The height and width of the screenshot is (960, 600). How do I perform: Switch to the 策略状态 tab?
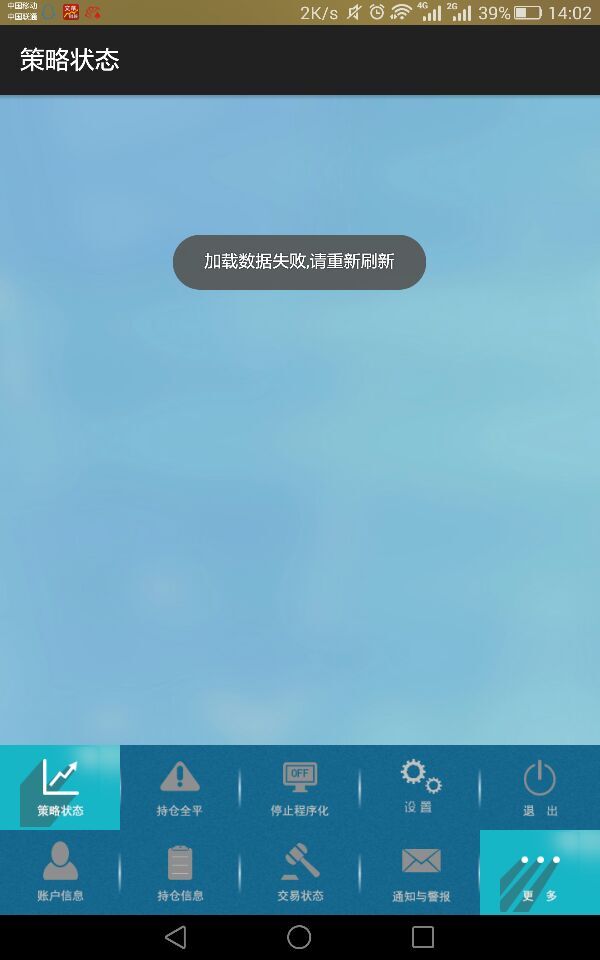click(x=60, y=787)
